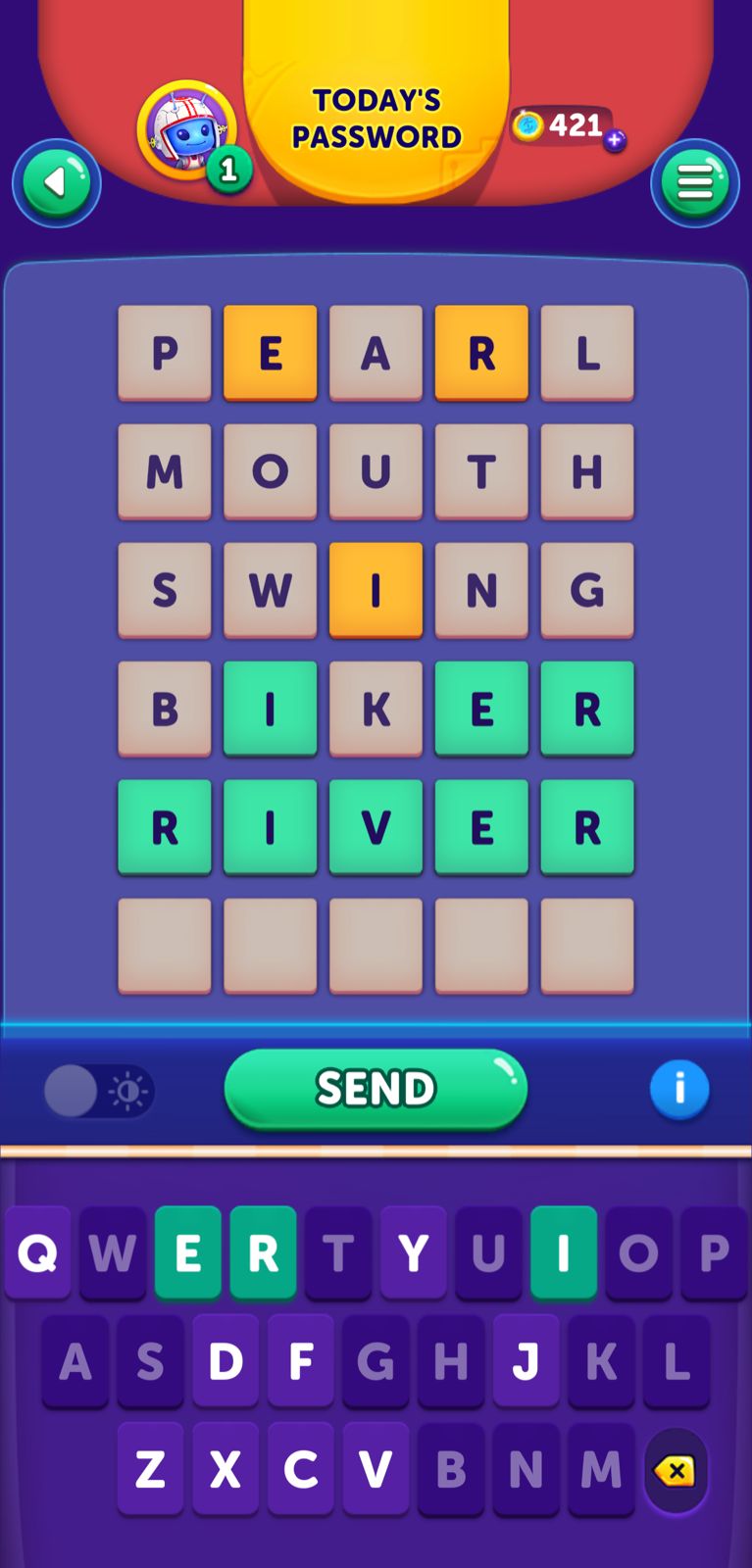Toggle the brightness theme switch
The height and width of the screenshot is (1568, 752).
pyautogui.click(x=99, y=1091)
